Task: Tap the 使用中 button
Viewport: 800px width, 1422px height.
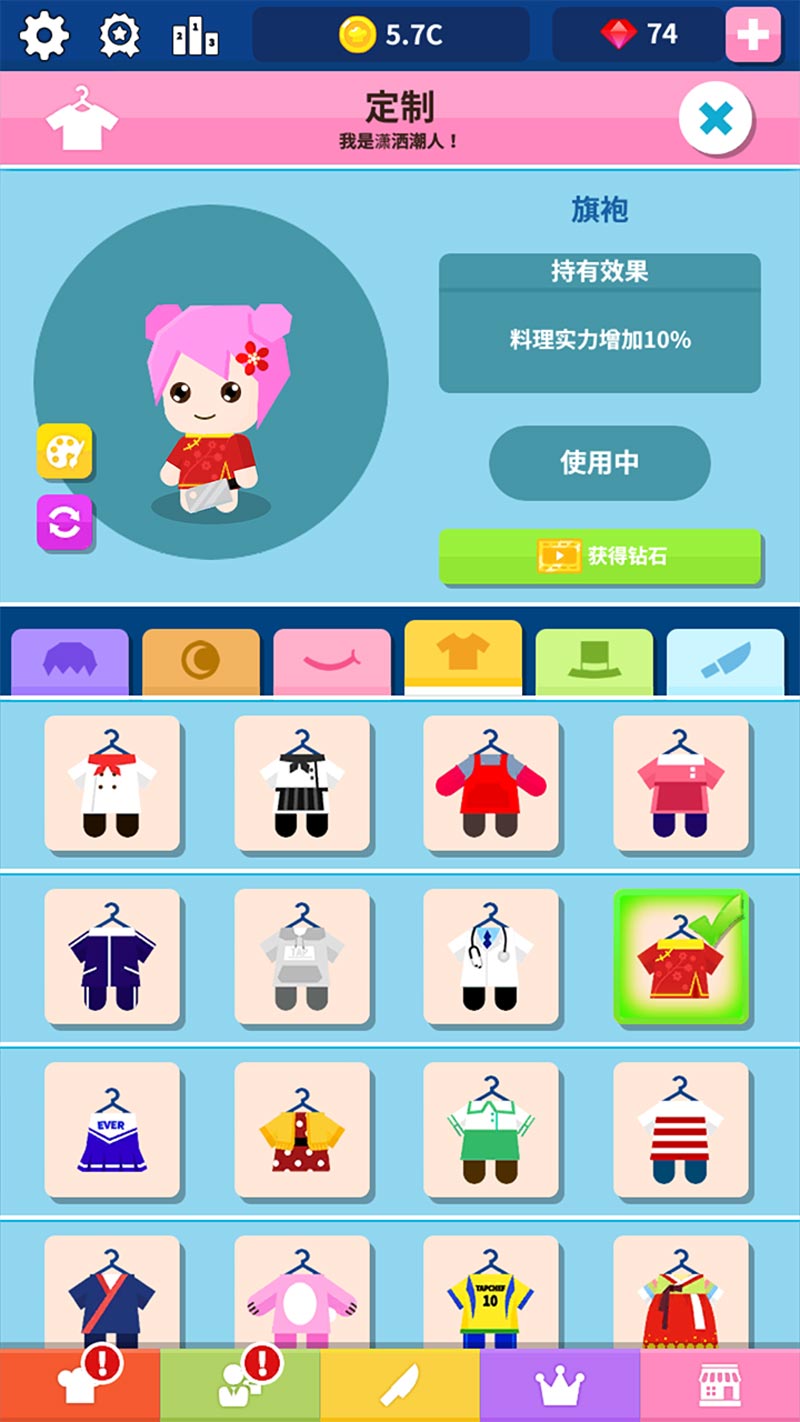Action: point(599,462)
